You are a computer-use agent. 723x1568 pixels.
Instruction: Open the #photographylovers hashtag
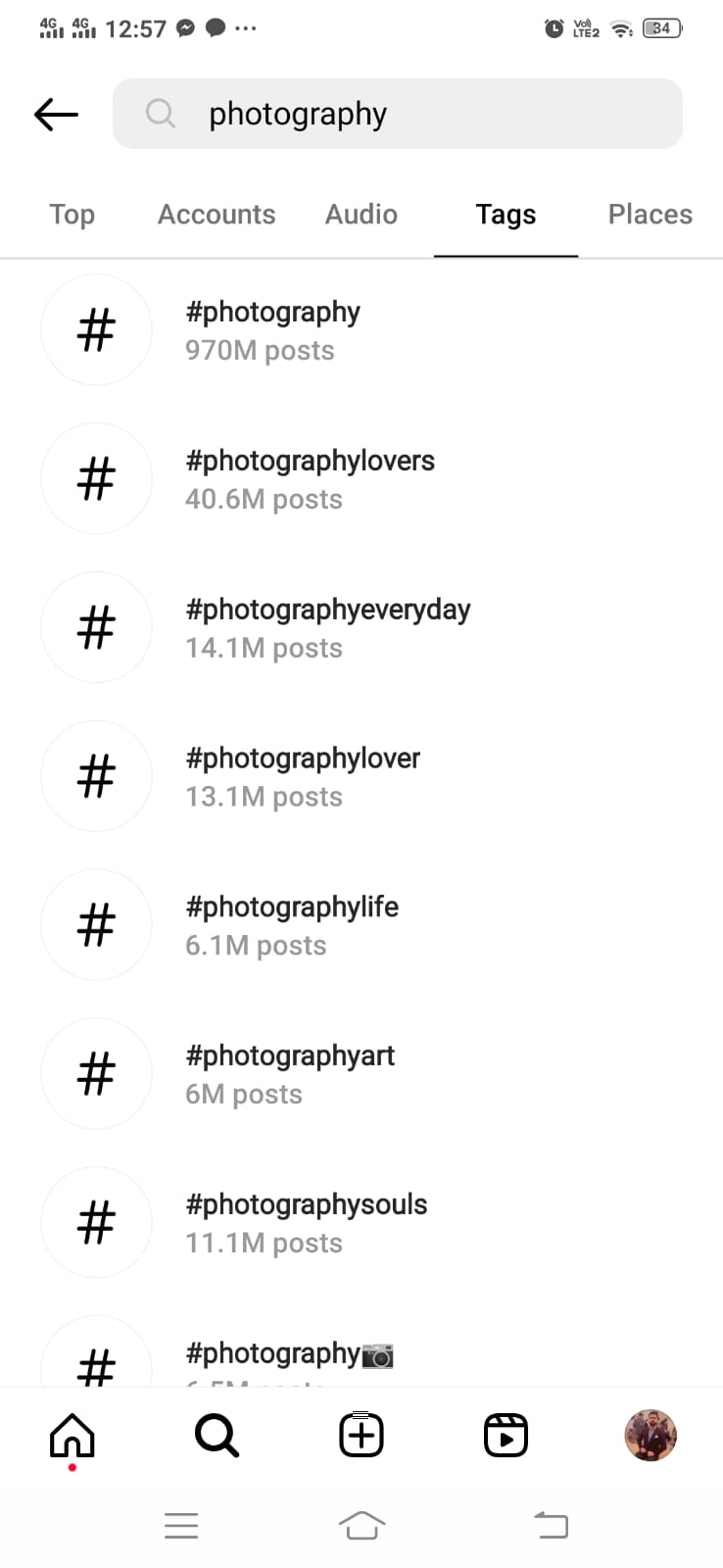point(310,479)
